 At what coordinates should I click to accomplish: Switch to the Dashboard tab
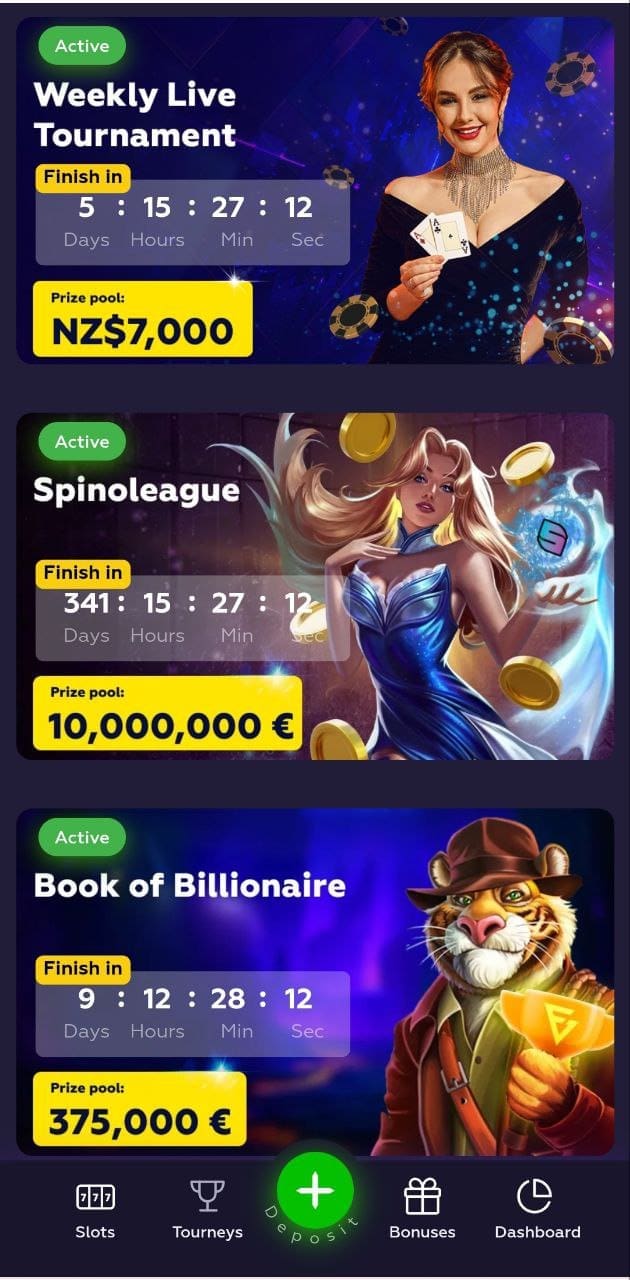point(537,1209)
